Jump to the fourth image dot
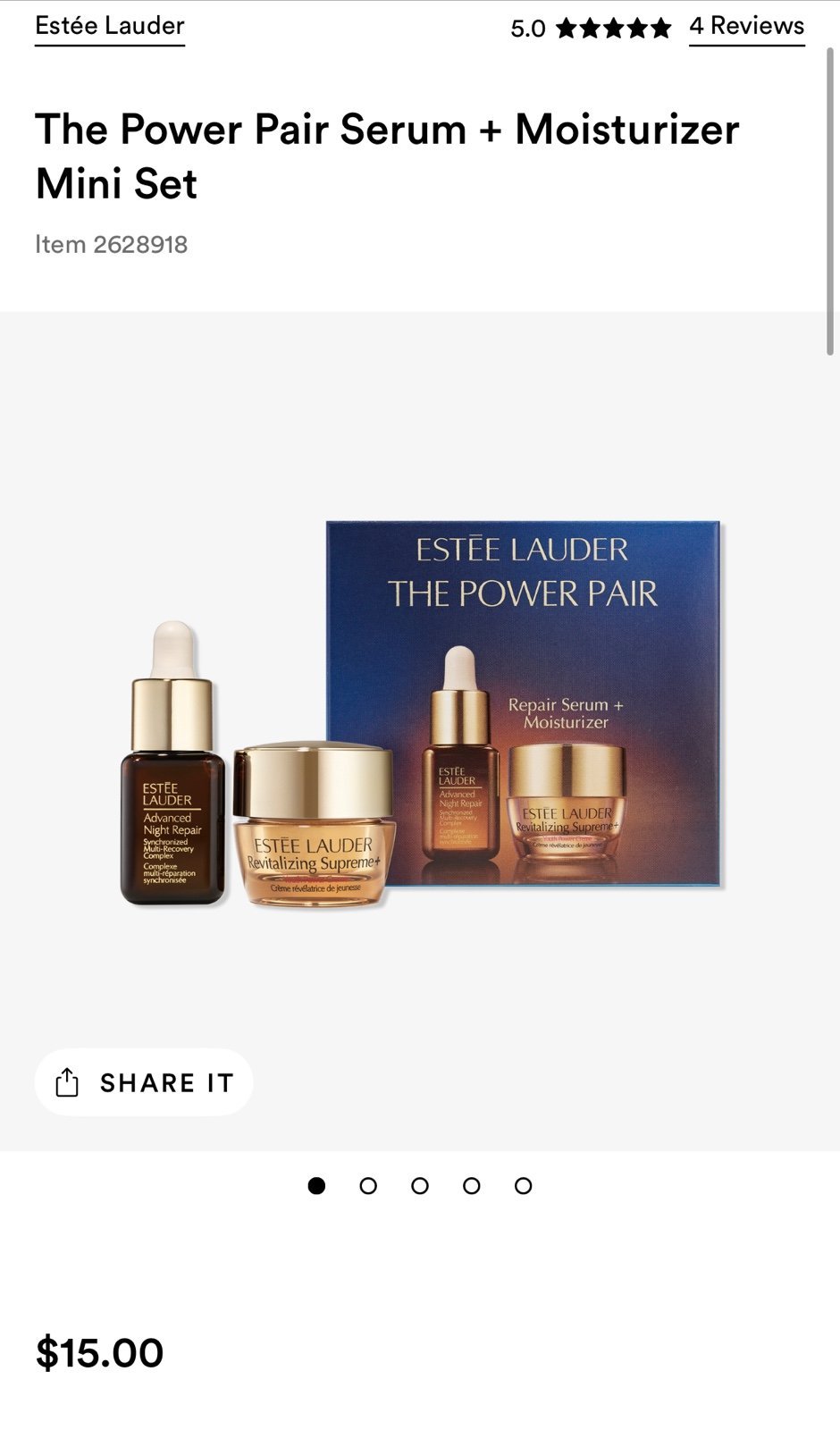The image size is (840, 1430). [472, 1186]
